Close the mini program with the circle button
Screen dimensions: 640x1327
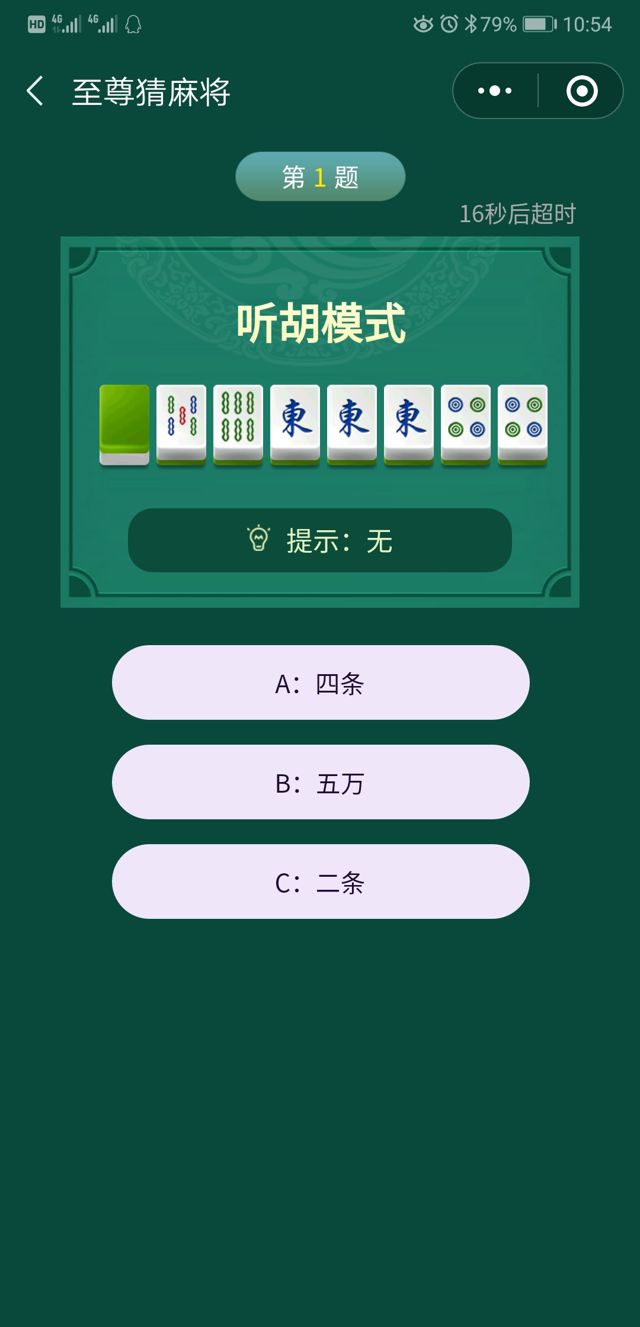click(x=581, y=91)
